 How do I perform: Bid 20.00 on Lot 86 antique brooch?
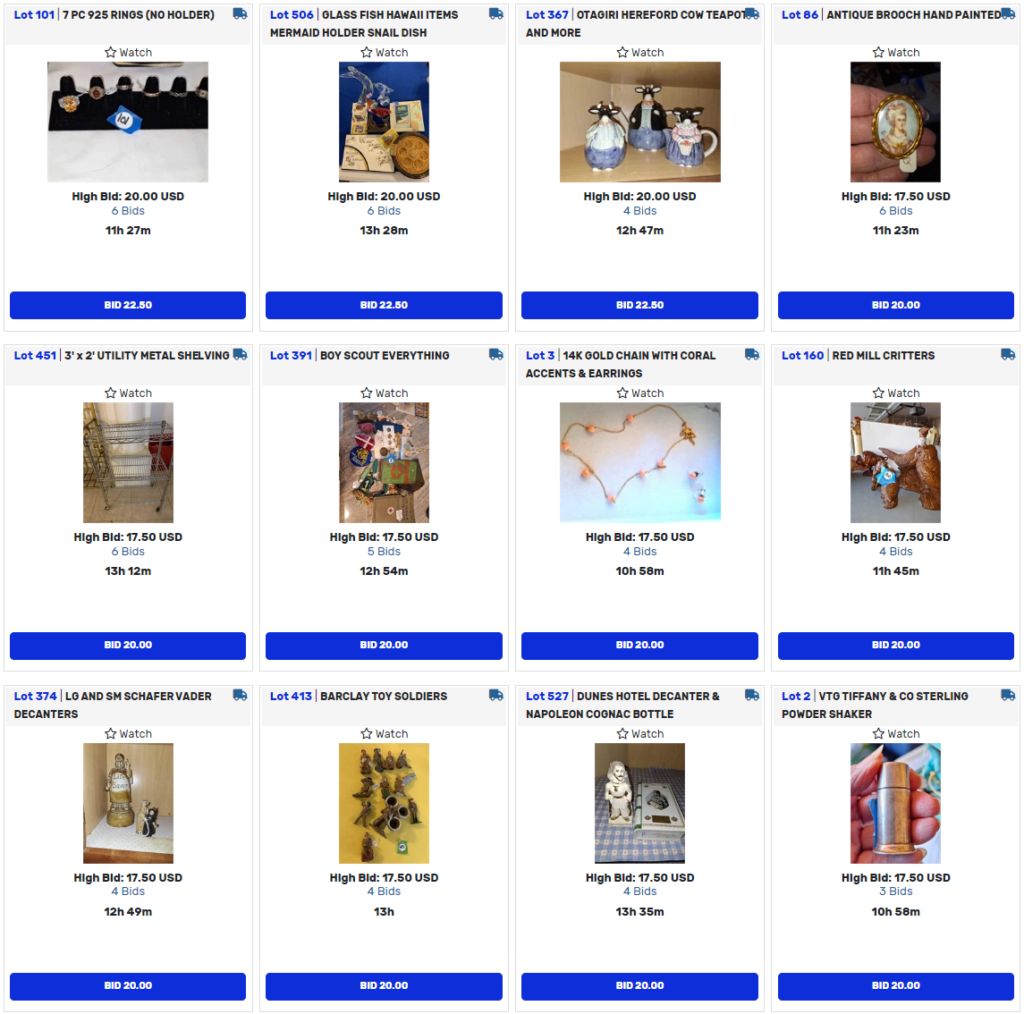tap(895, 305)
